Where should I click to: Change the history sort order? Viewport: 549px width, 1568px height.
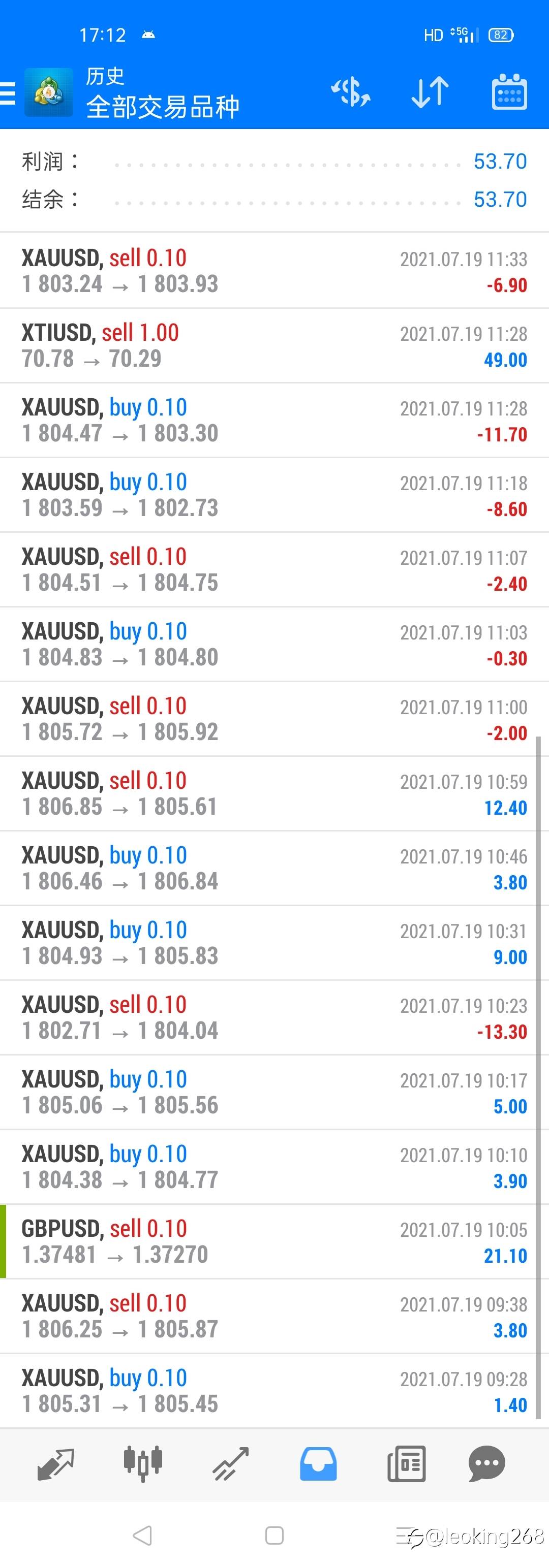tap(430, 92)
